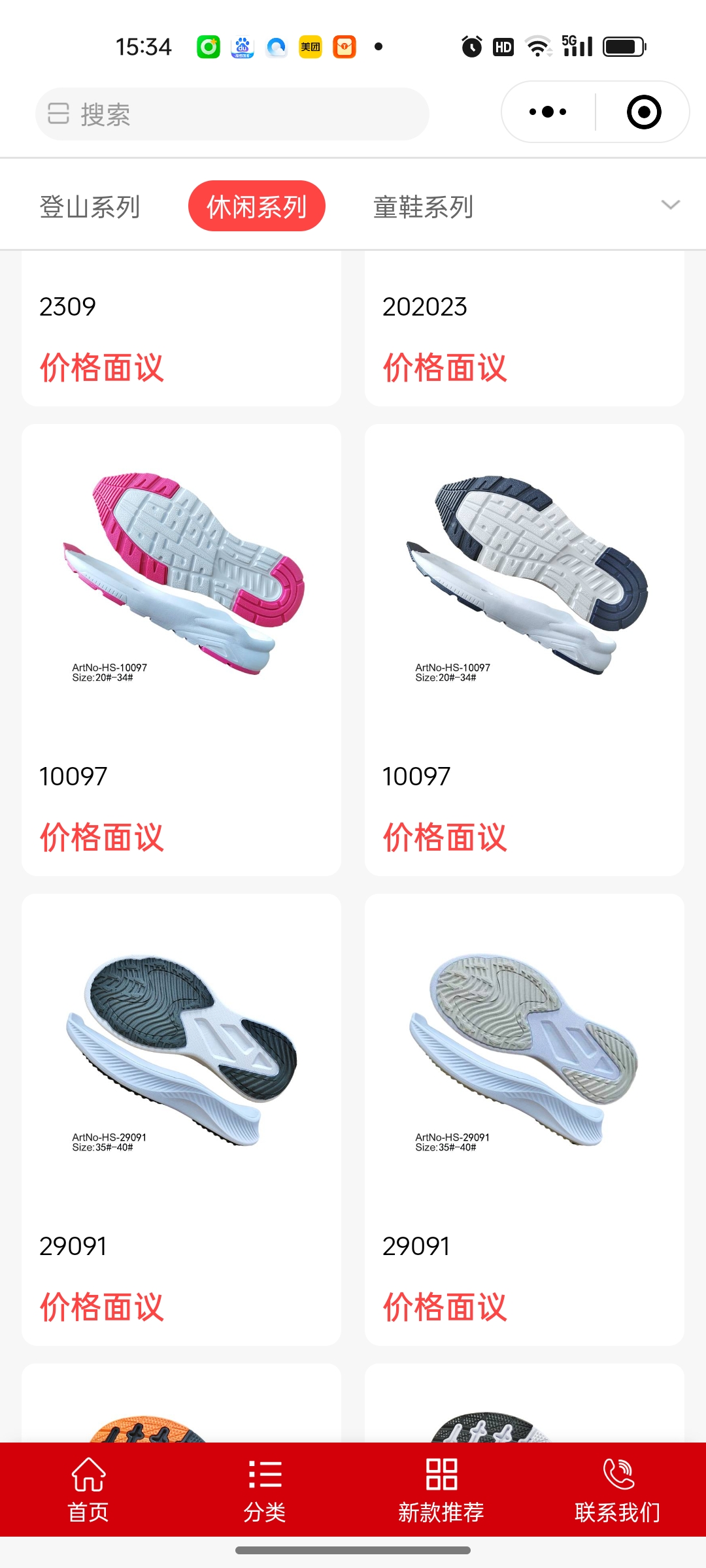Switch to the 登山系列 tab
This screenshot has width=706, height=1568.
click(x=90, y=206)
